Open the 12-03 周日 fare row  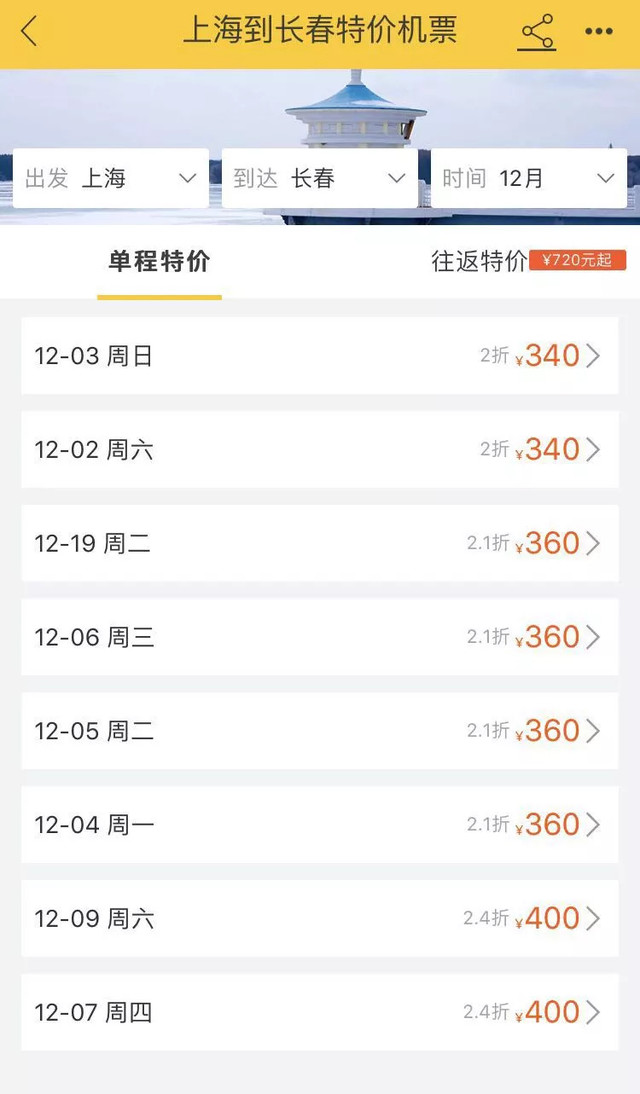[320, 356]
